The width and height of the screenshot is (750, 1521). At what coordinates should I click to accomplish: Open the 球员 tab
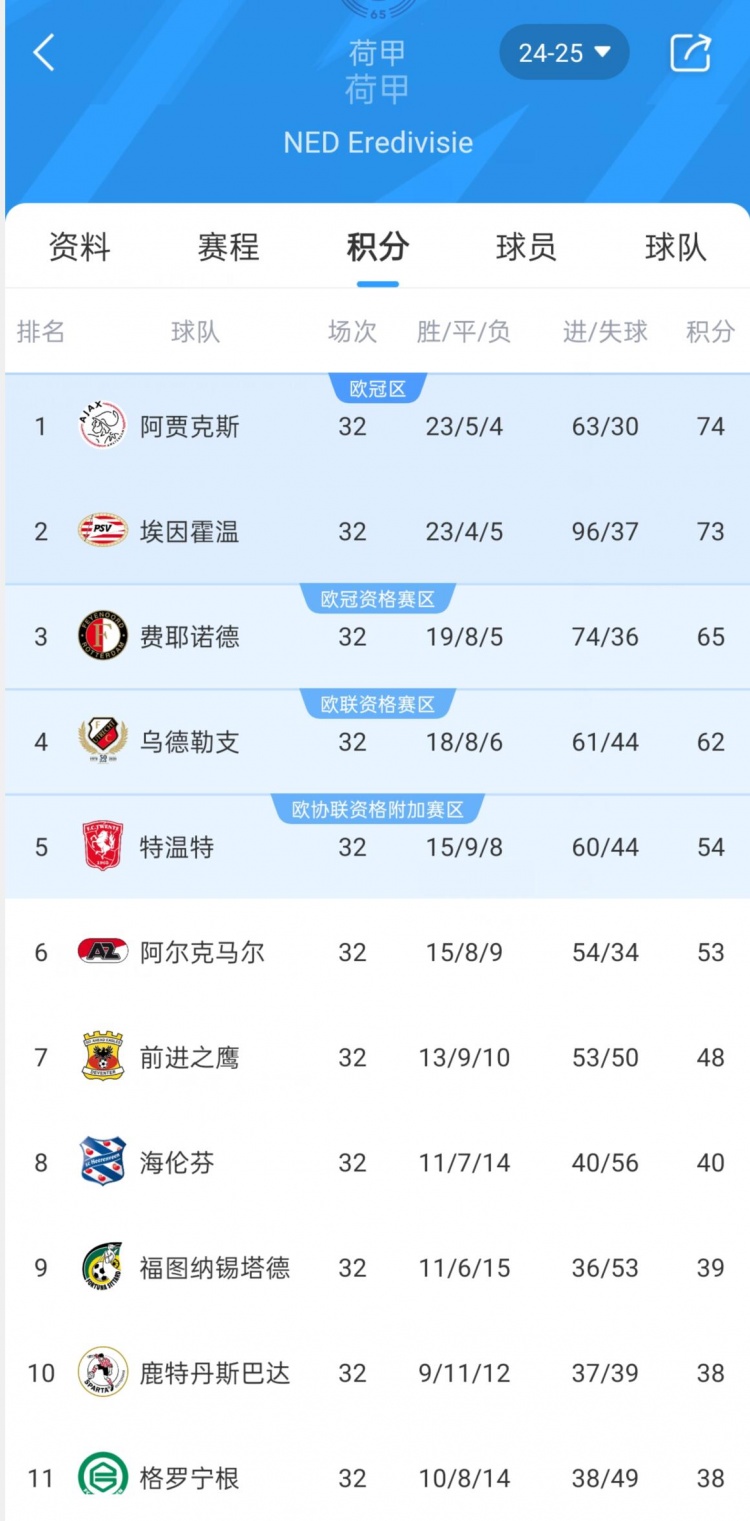pos(526,246)
